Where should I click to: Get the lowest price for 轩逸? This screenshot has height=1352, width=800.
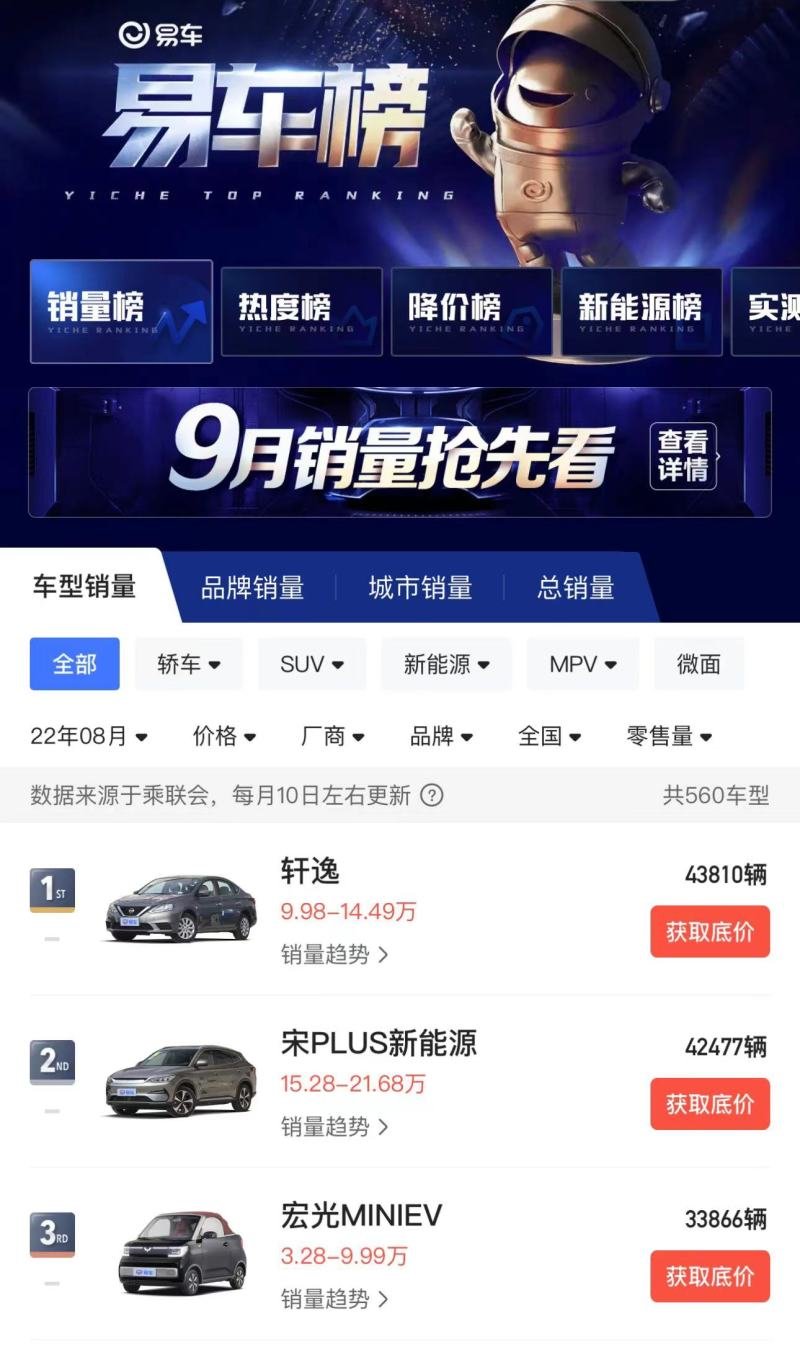(x=709, y=932)
